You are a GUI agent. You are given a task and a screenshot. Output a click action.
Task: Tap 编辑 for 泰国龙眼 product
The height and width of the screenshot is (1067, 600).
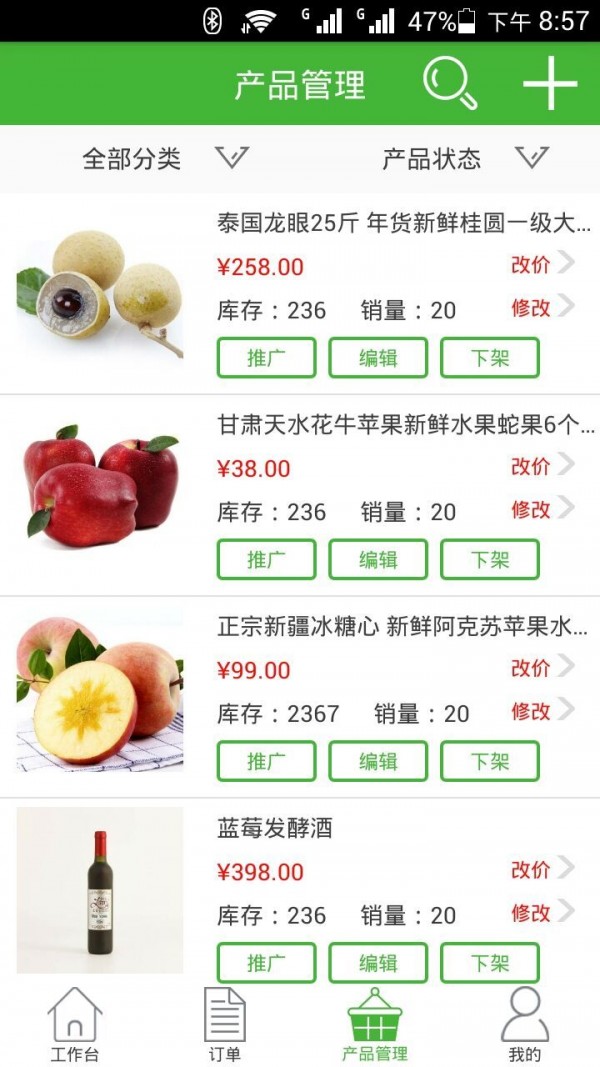pyautogui.click(x=378, y=358)
